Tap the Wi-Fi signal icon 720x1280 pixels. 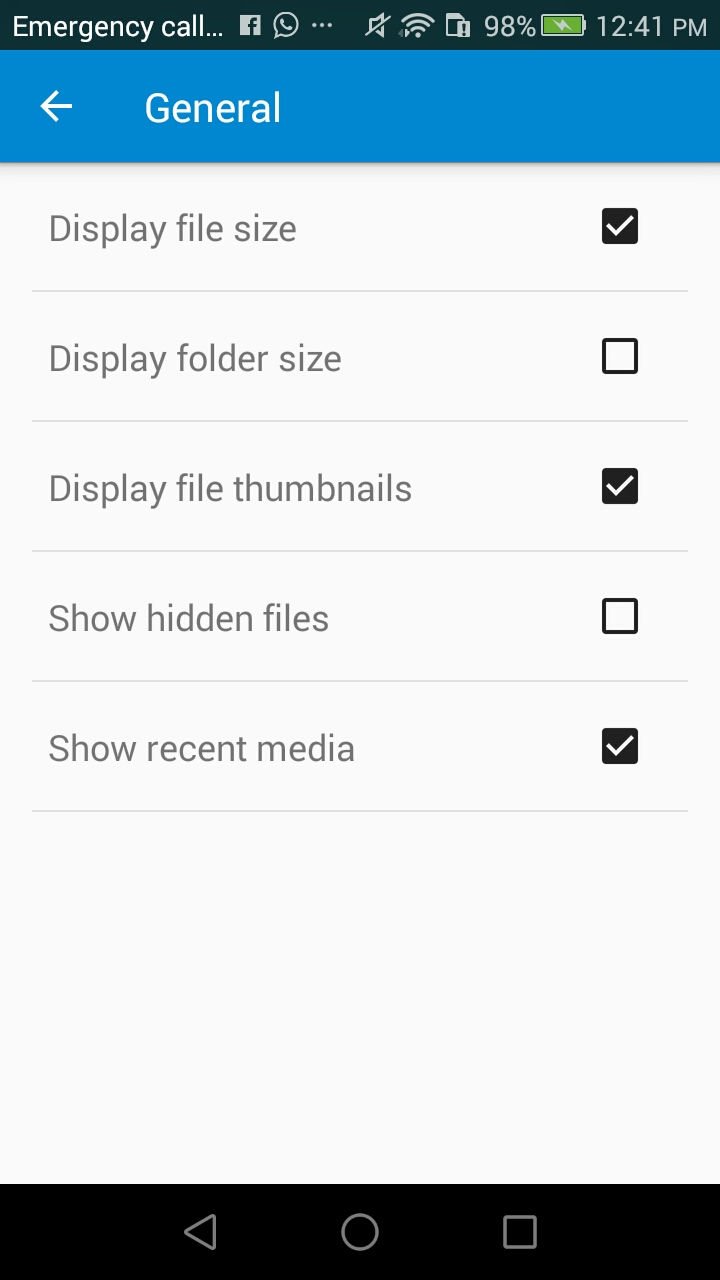[x=417, y=25]
